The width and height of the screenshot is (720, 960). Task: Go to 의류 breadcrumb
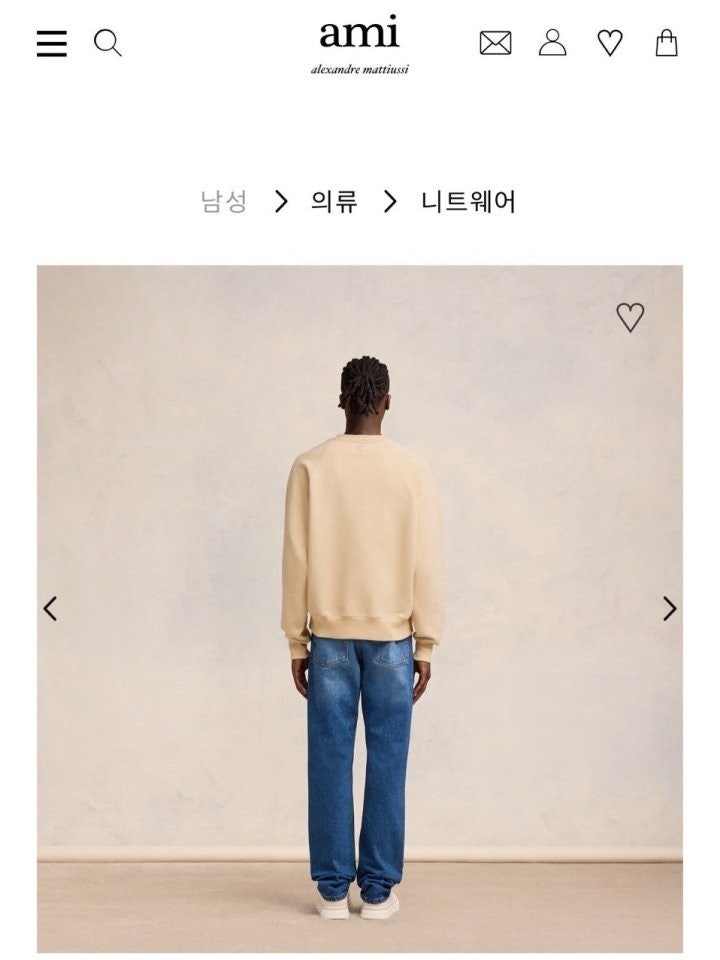point(334,202)
